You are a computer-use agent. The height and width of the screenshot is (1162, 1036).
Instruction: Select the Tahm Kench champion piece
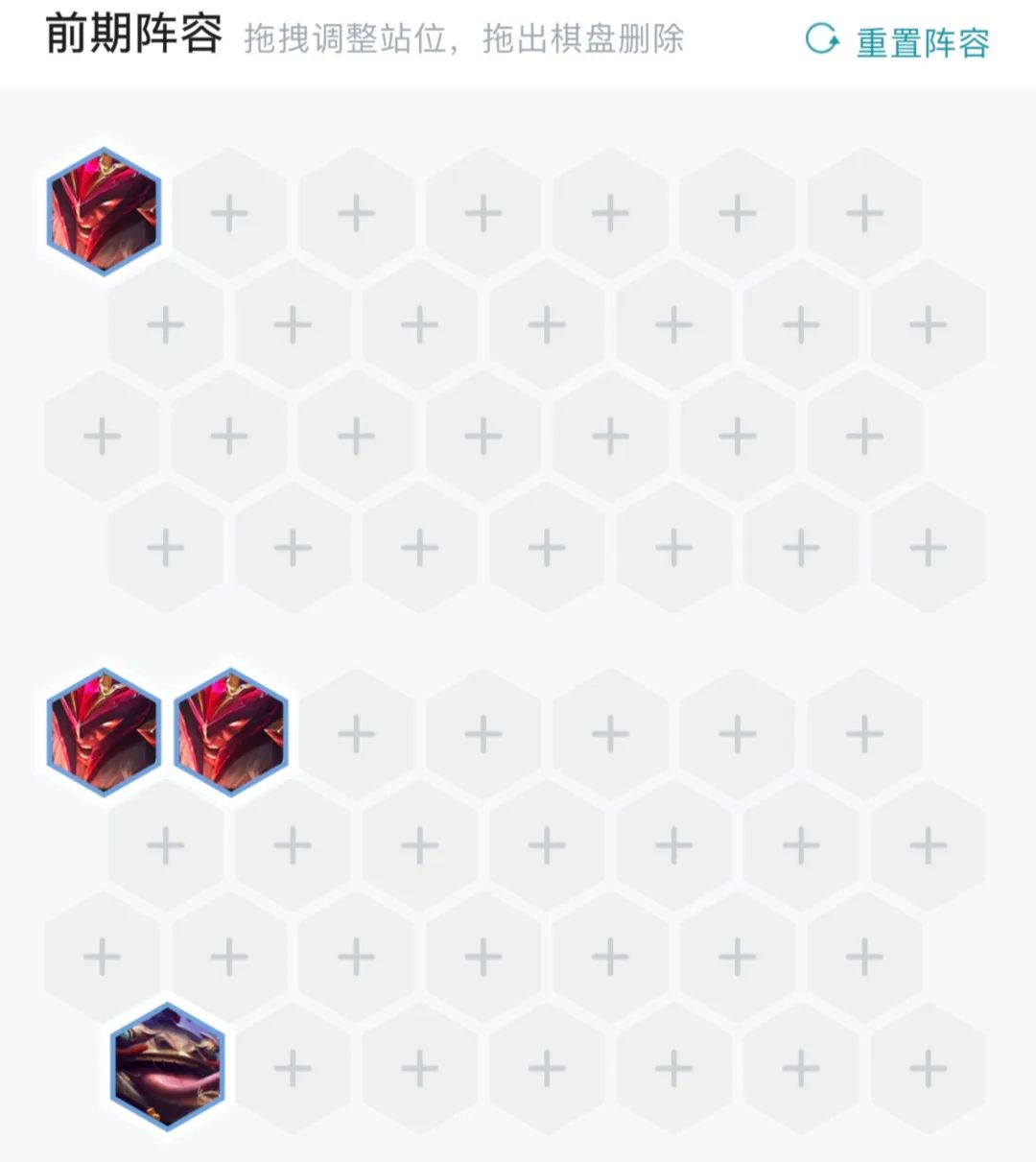[x=167, y=1066]
